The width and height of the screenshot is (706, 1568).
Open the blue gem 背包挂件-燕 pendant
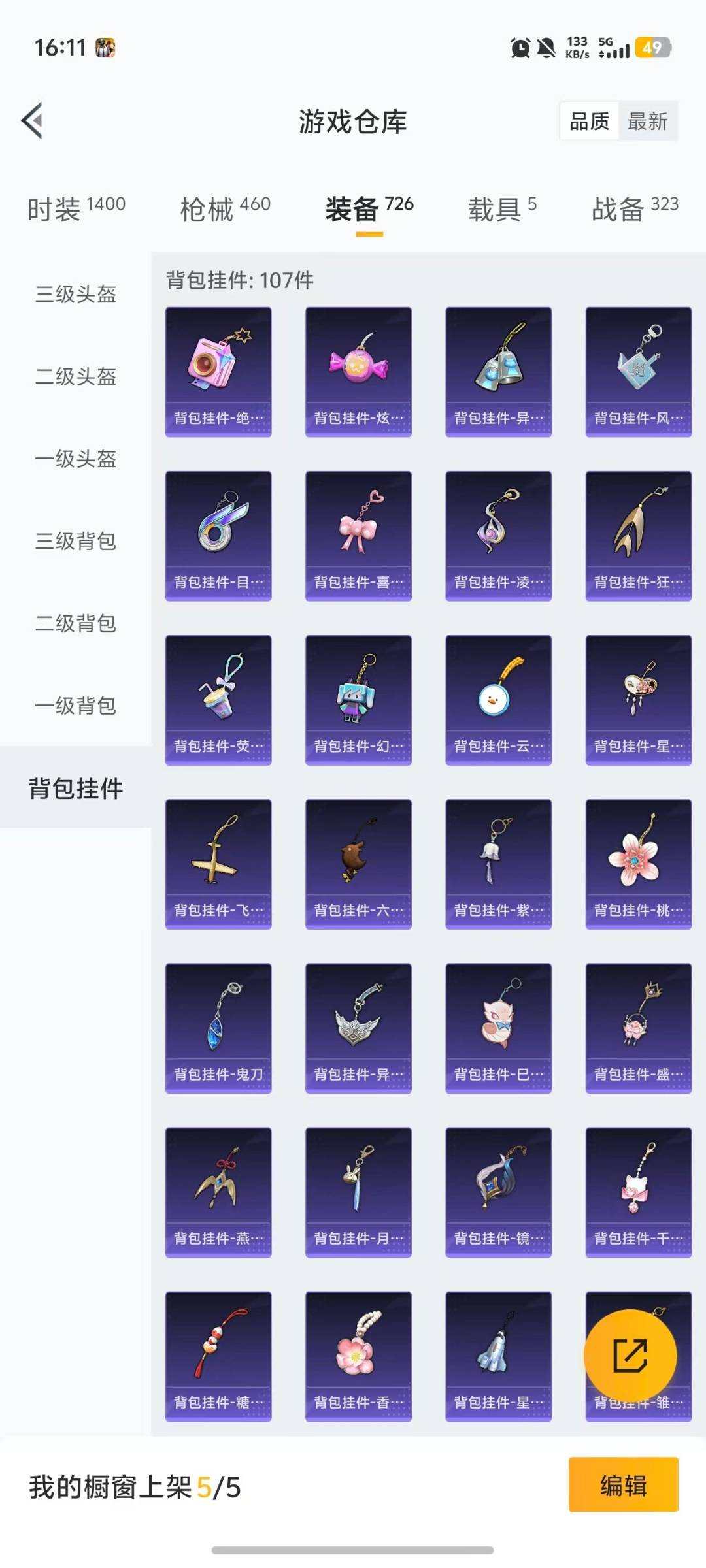pos(219,1189)
